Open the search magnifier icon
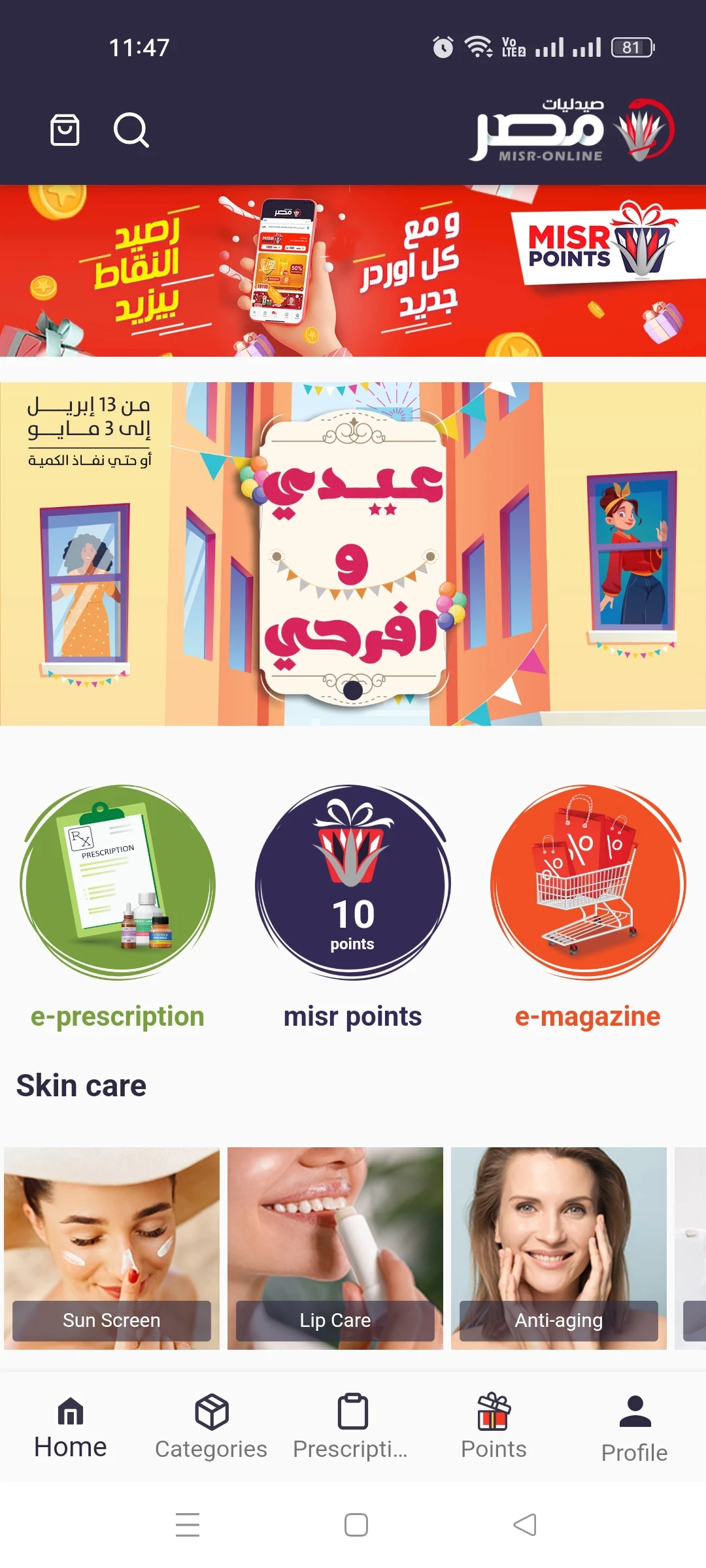Image resolution: width=706 pixels, height=1568 pixels. [131, 130]
